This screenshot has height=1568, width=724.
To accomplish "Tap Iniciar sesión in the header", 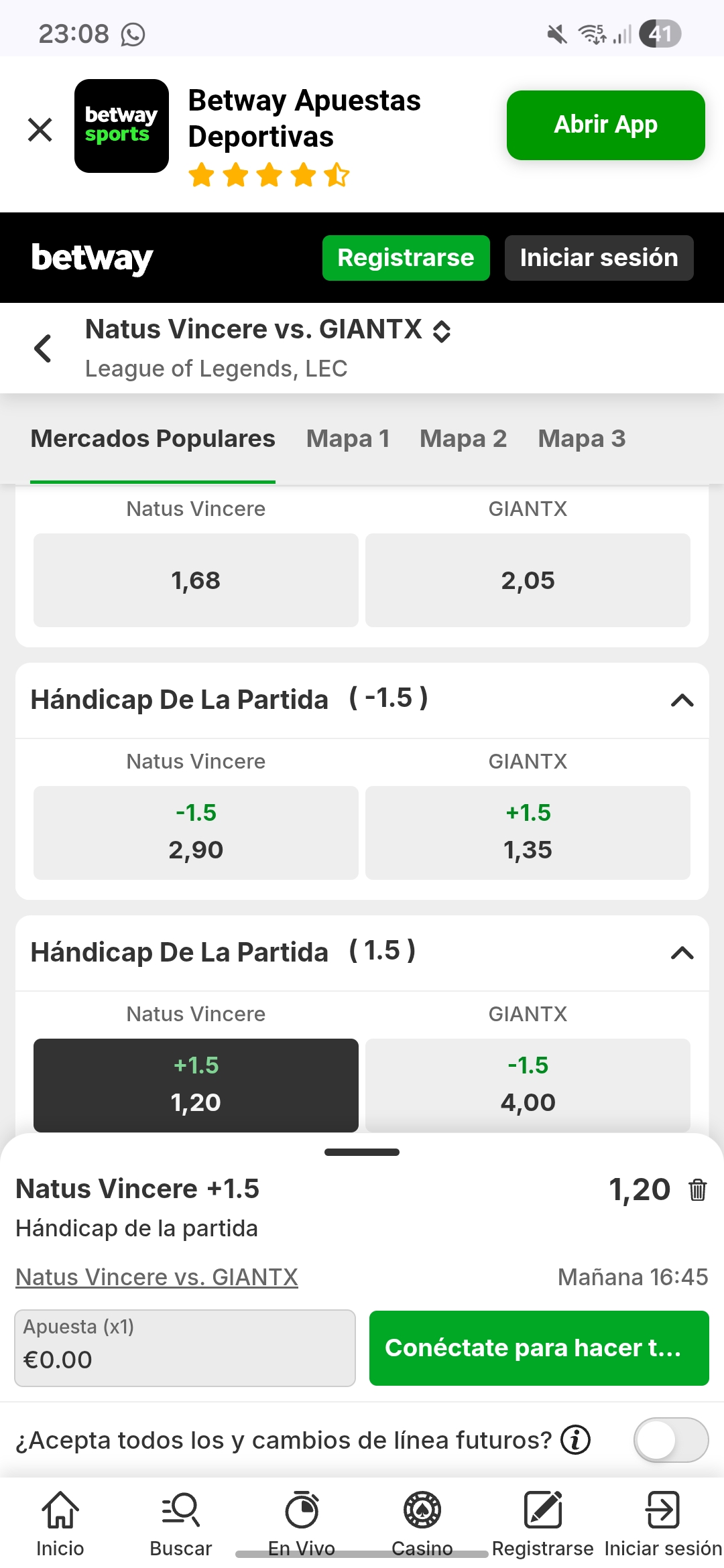I will click(x=599, y=258).
